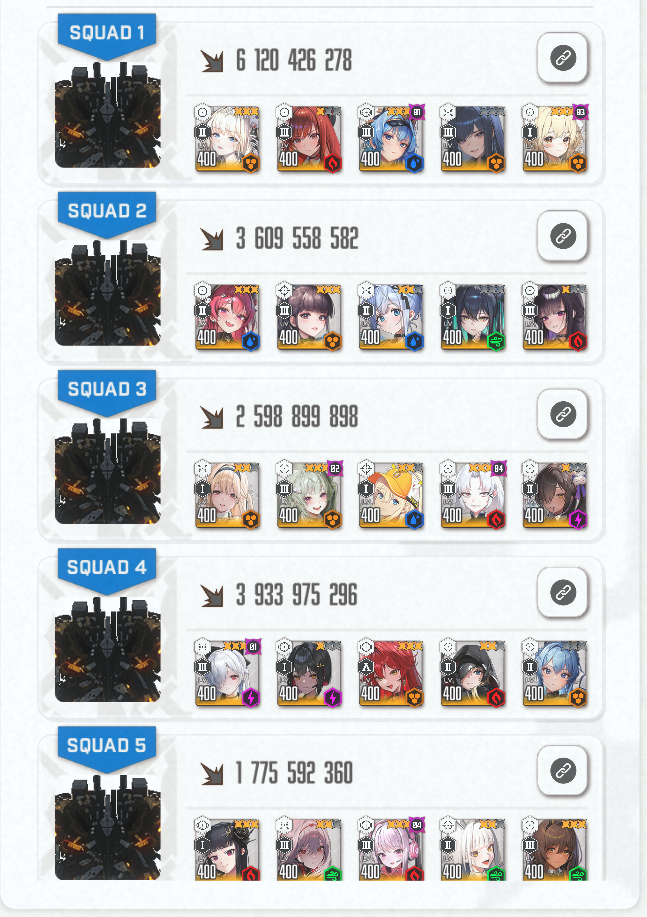Select the hooded fire character in Squad 4
The width and height of the screenshot is (647, 917).
click(473, 673)
